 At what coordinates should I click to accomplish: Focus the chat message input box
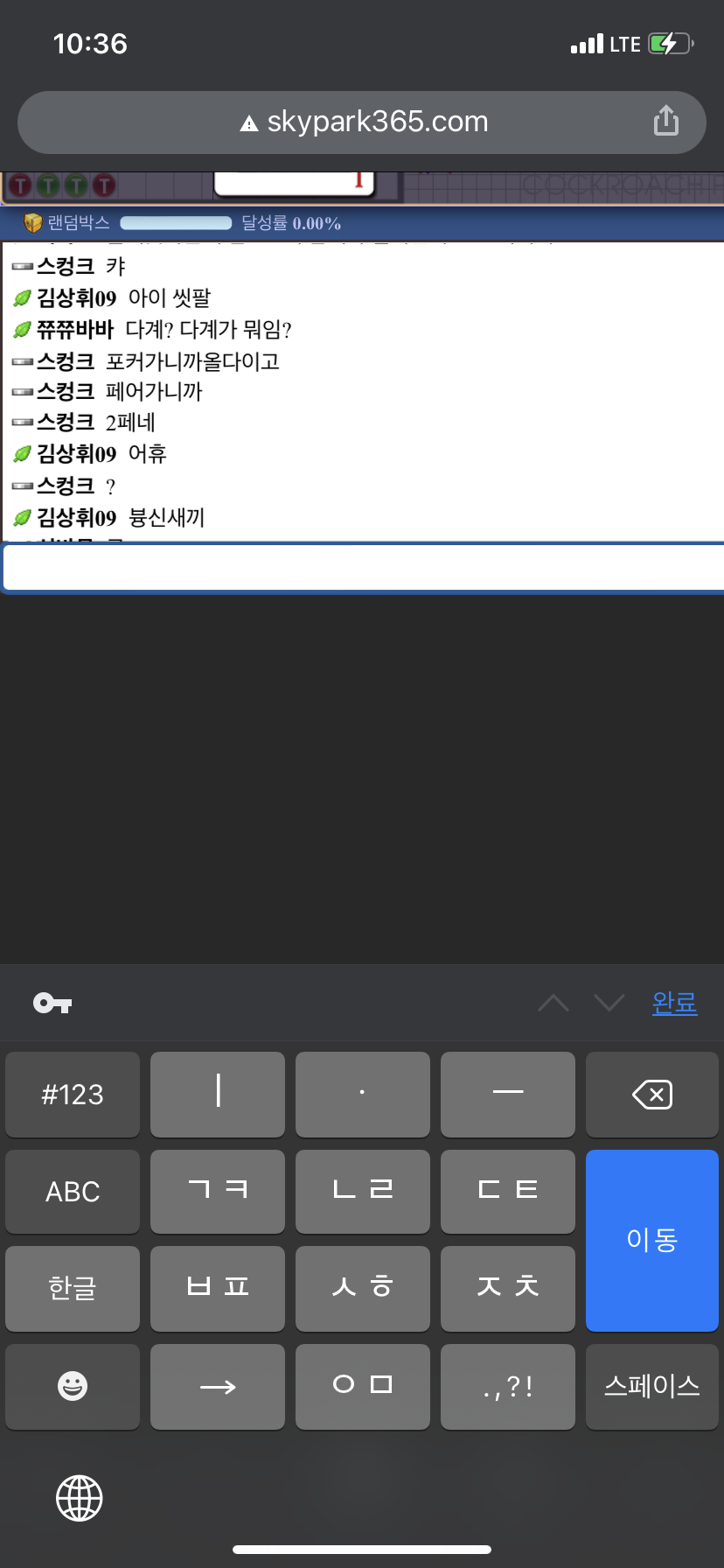coord(363,568)
